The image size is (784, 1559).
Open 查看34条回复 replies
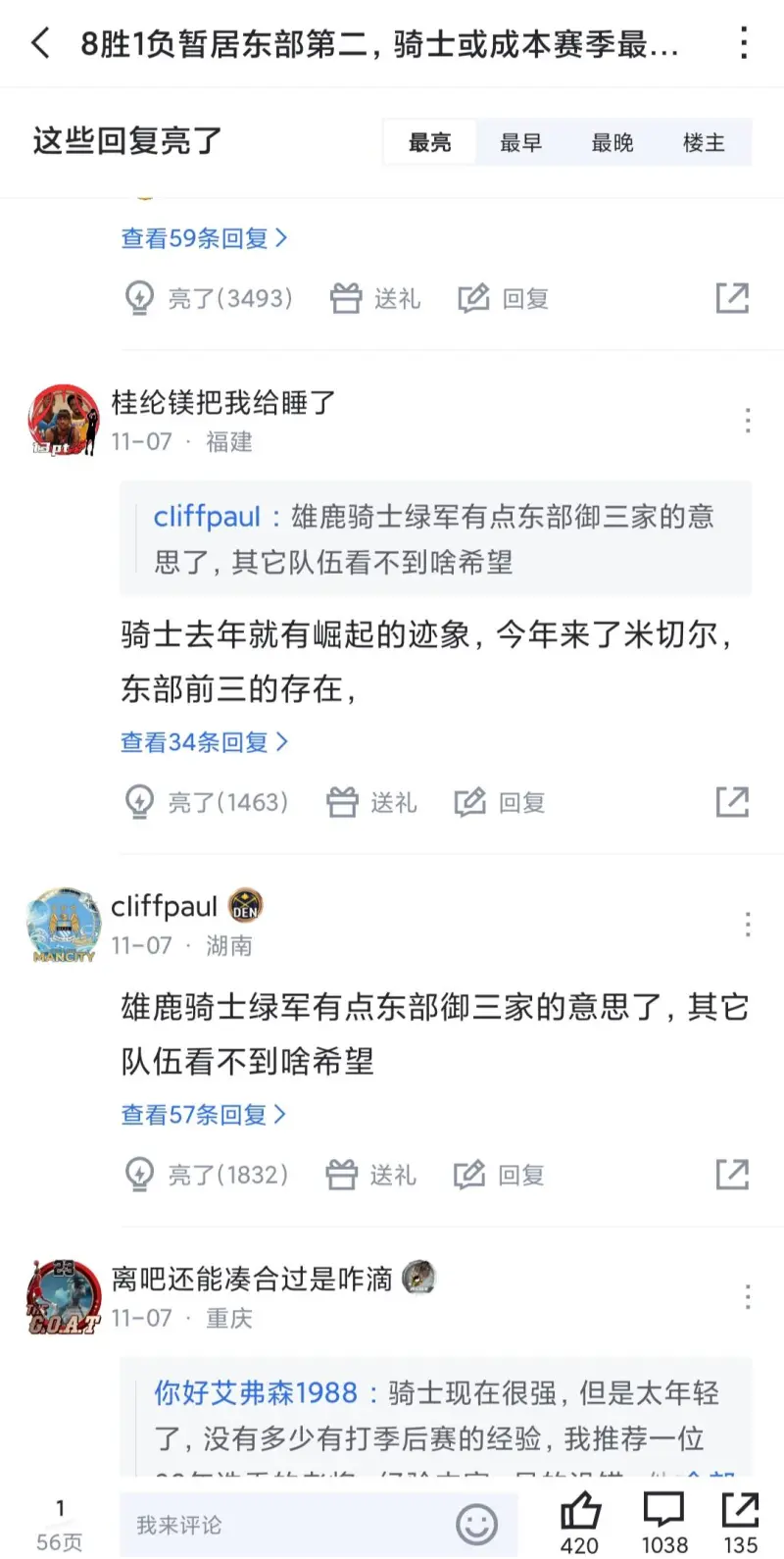[x=204, y=742]
